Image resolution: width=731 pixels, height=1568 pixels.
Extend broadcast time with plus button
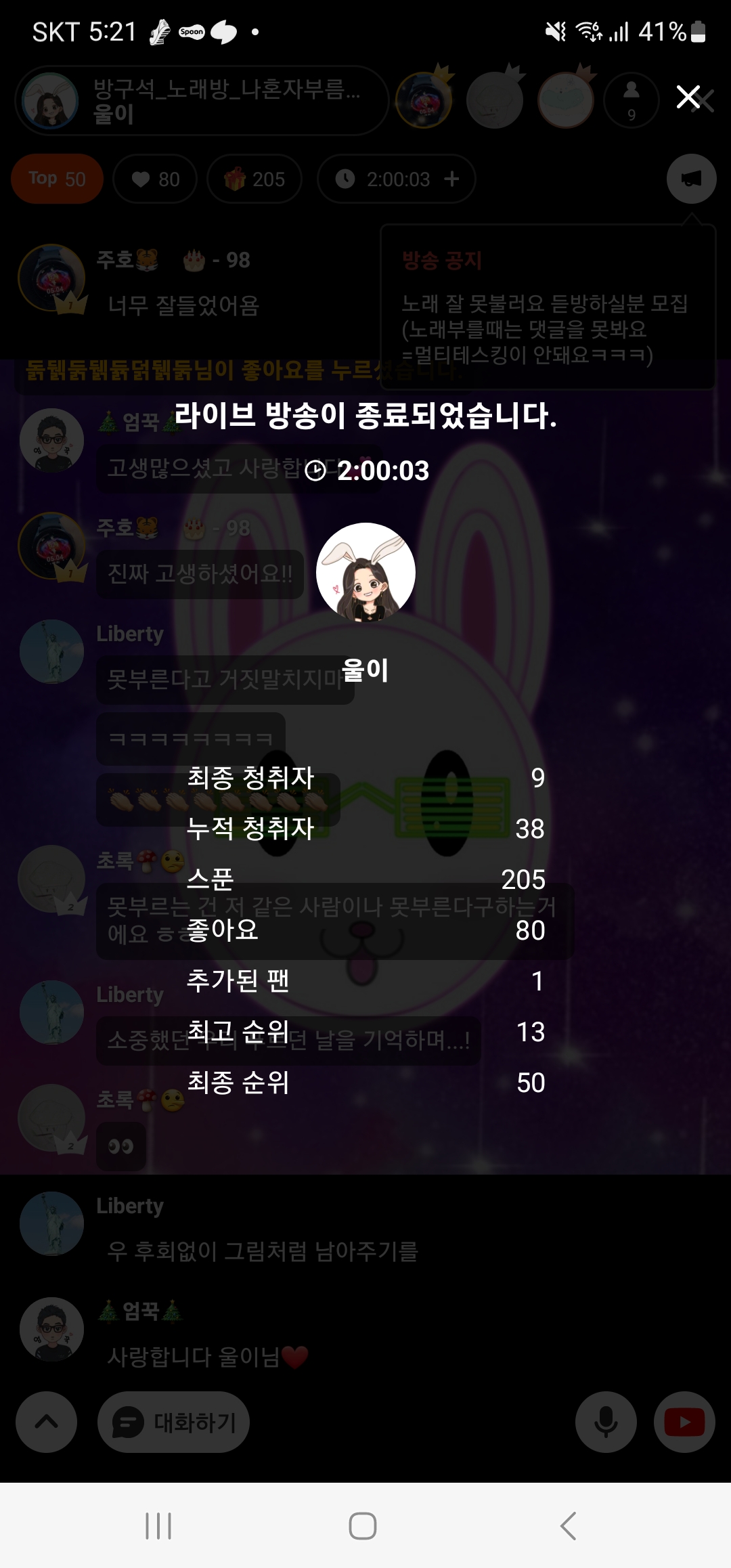point(451,179)
